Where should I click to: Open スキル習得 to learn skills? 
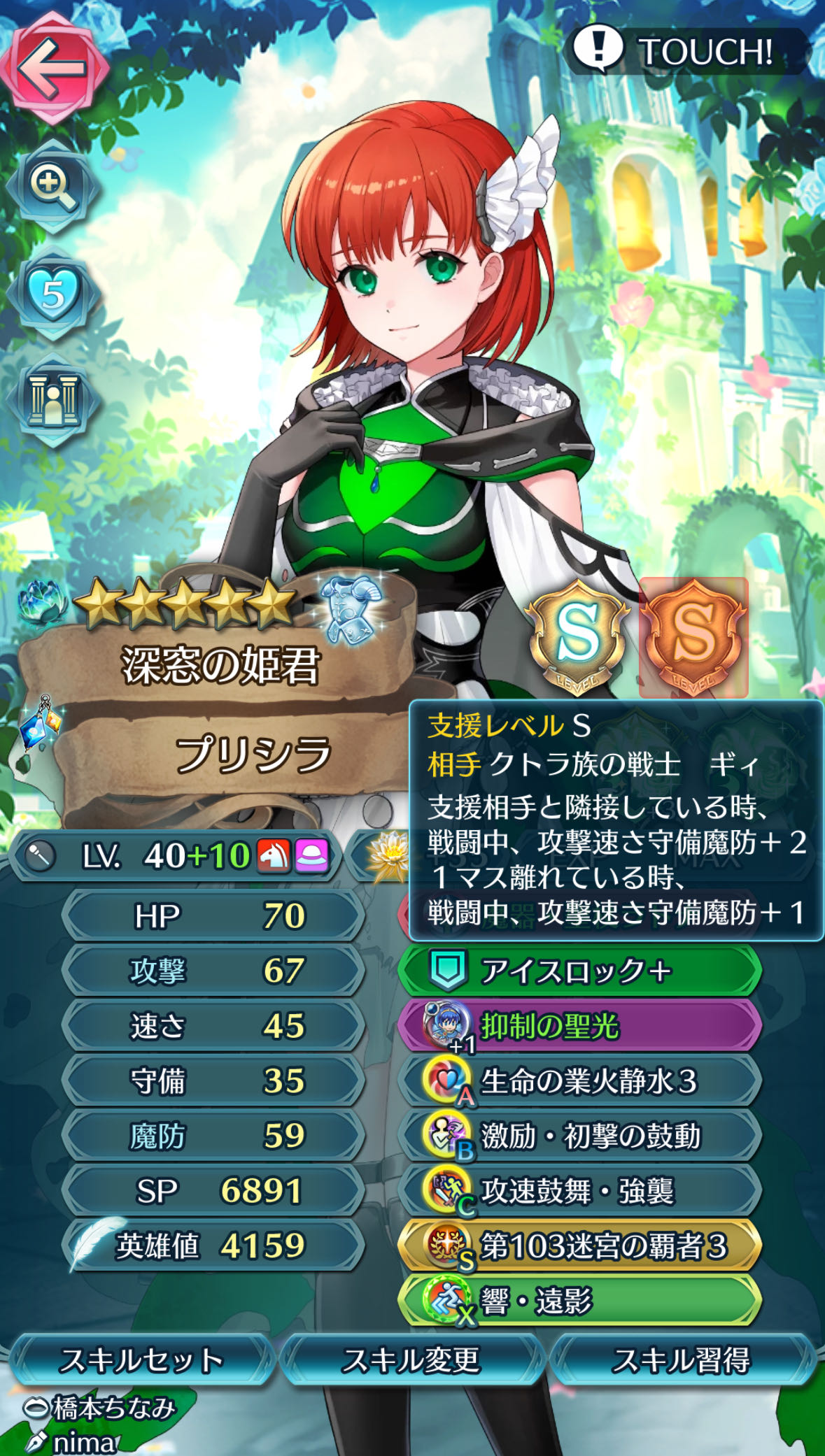[x=681, y=1359]
